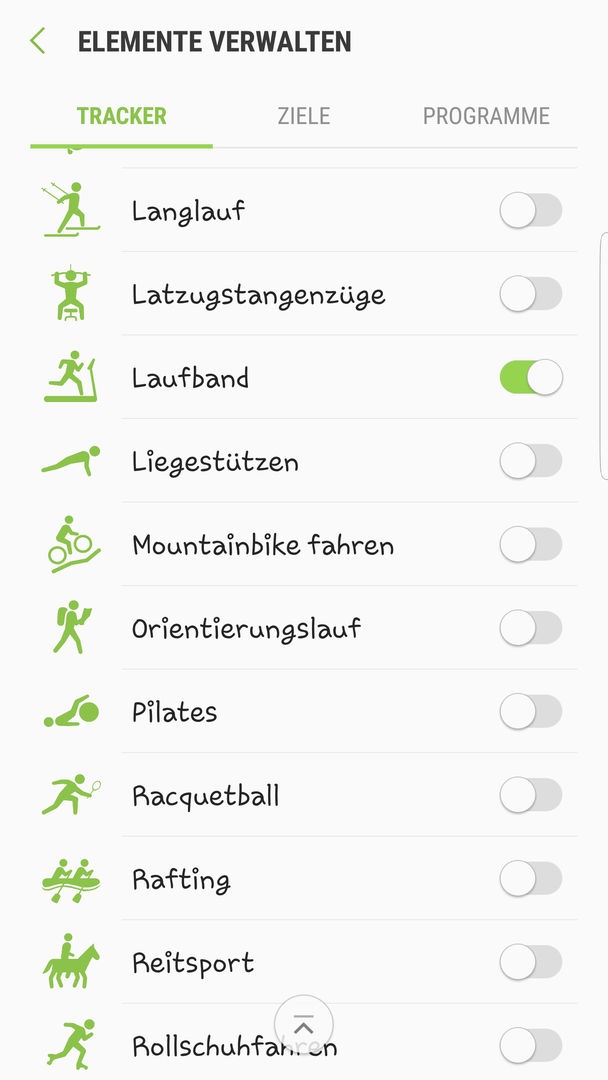The width and height of the screenshot is (608, 1080).
Task: Turn on Latzugstangenzüge toggle
Action: (531, 294)
